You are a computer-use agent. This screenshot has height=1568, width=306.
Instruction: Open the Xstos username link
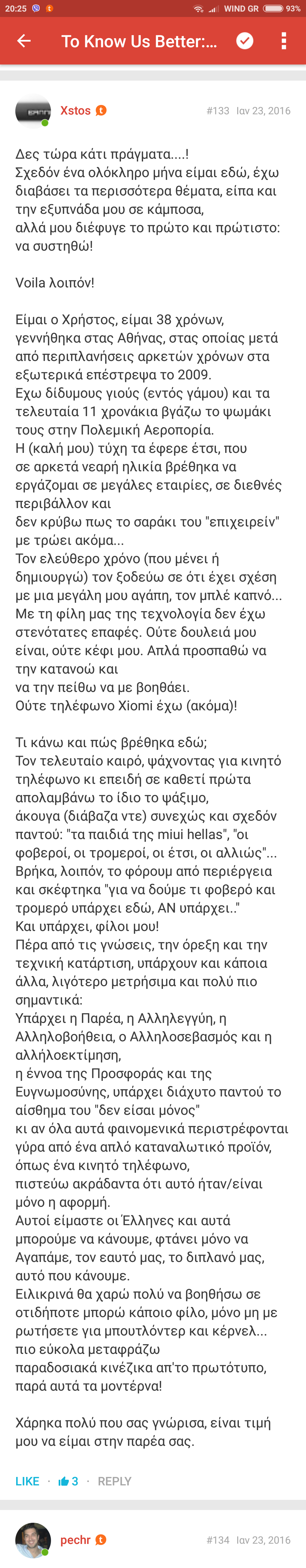[75, 110]
